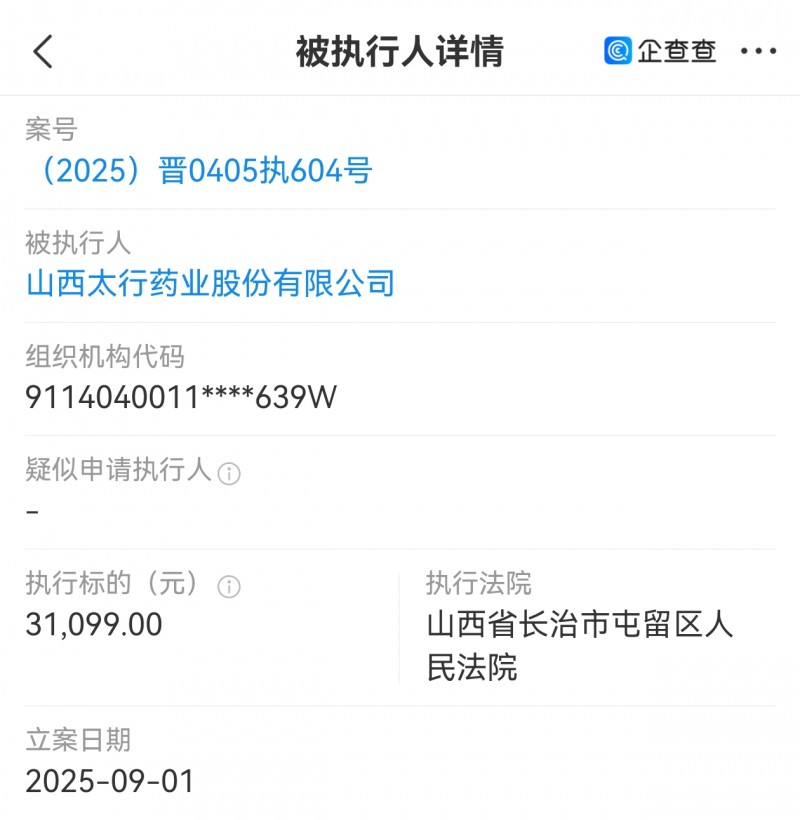Tap the court name 山西省长治市屯留区人民法院

pos(582,644)
